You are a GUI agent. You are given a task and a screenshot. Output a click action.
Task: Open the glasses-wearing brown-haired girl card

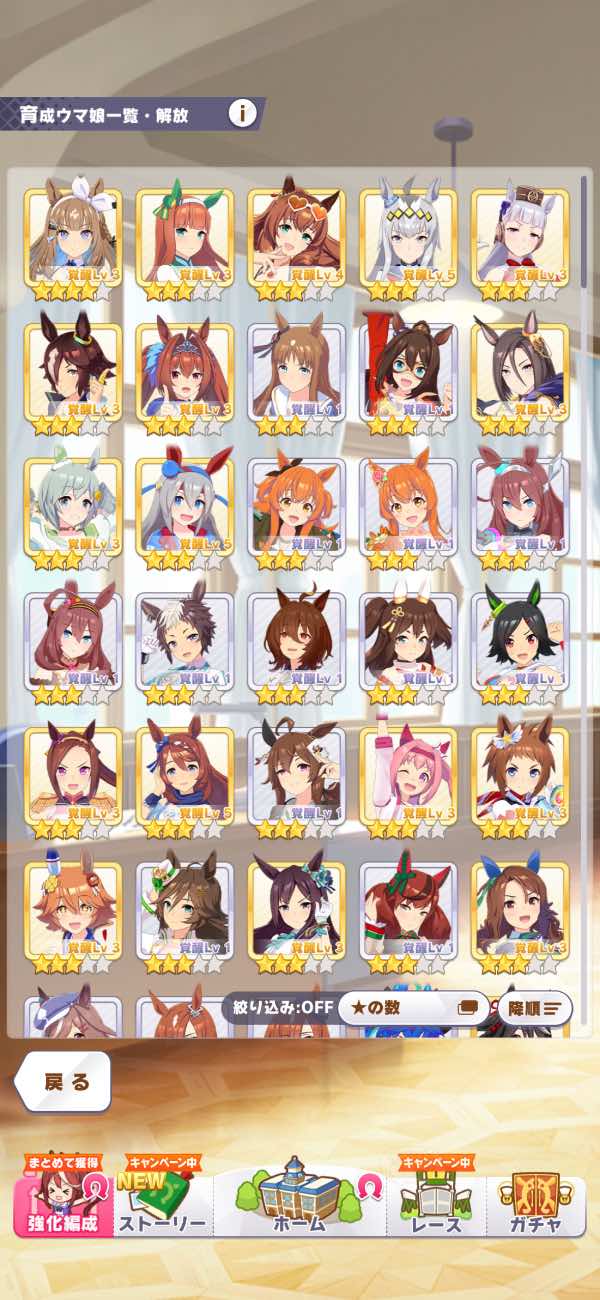408,374
